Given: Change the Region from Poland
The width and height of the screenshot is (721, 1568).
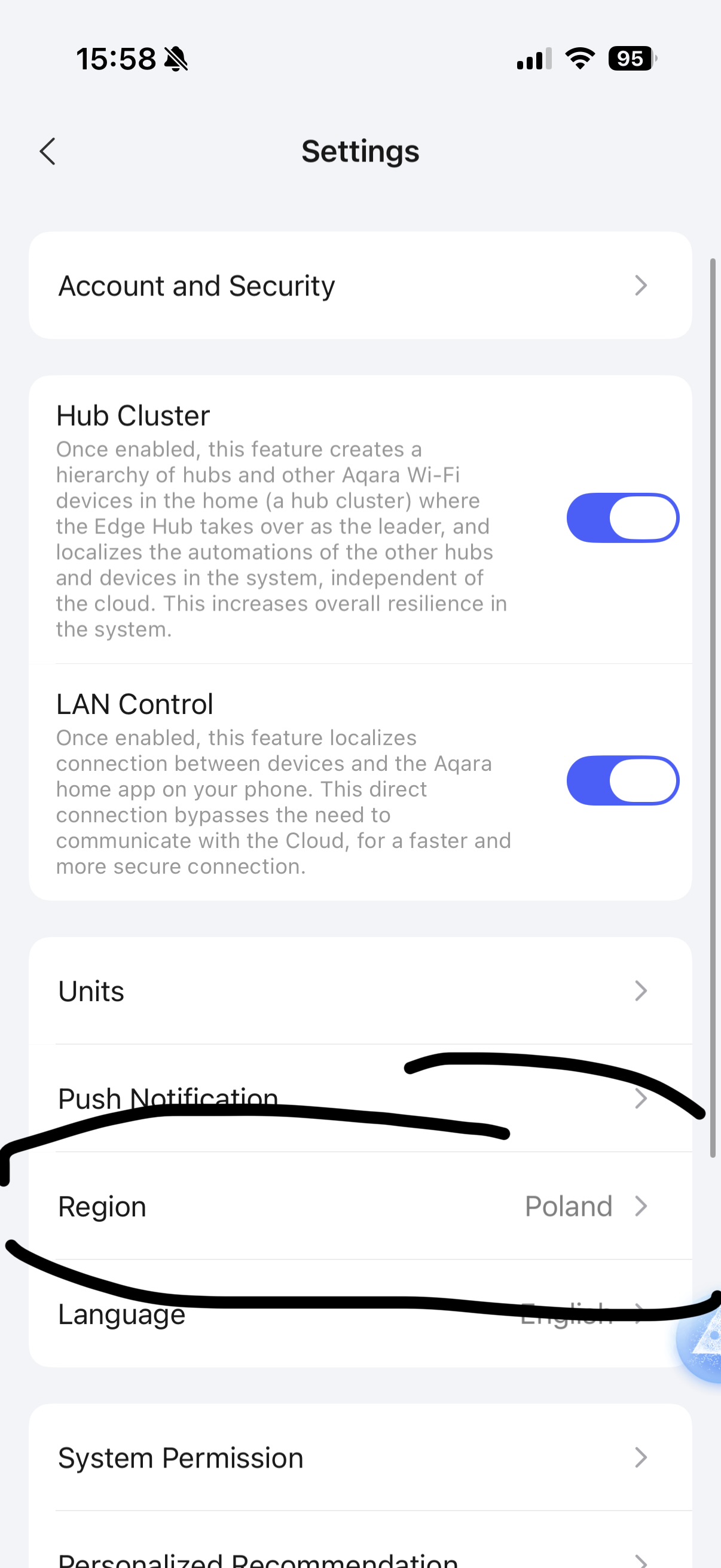Looking at the screenshot, I should click(360, 1206).
